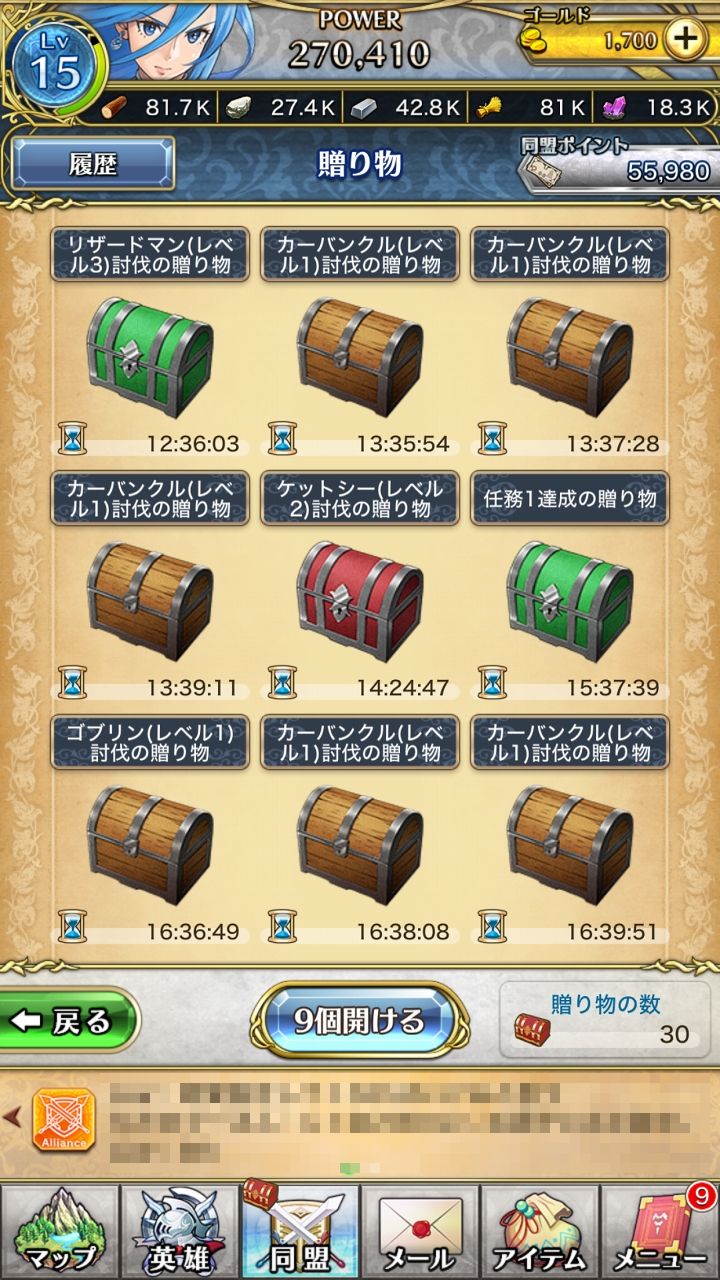The image size is (720, 1280).
Task: Open the 履歴 history button
Action: (93, 163)
